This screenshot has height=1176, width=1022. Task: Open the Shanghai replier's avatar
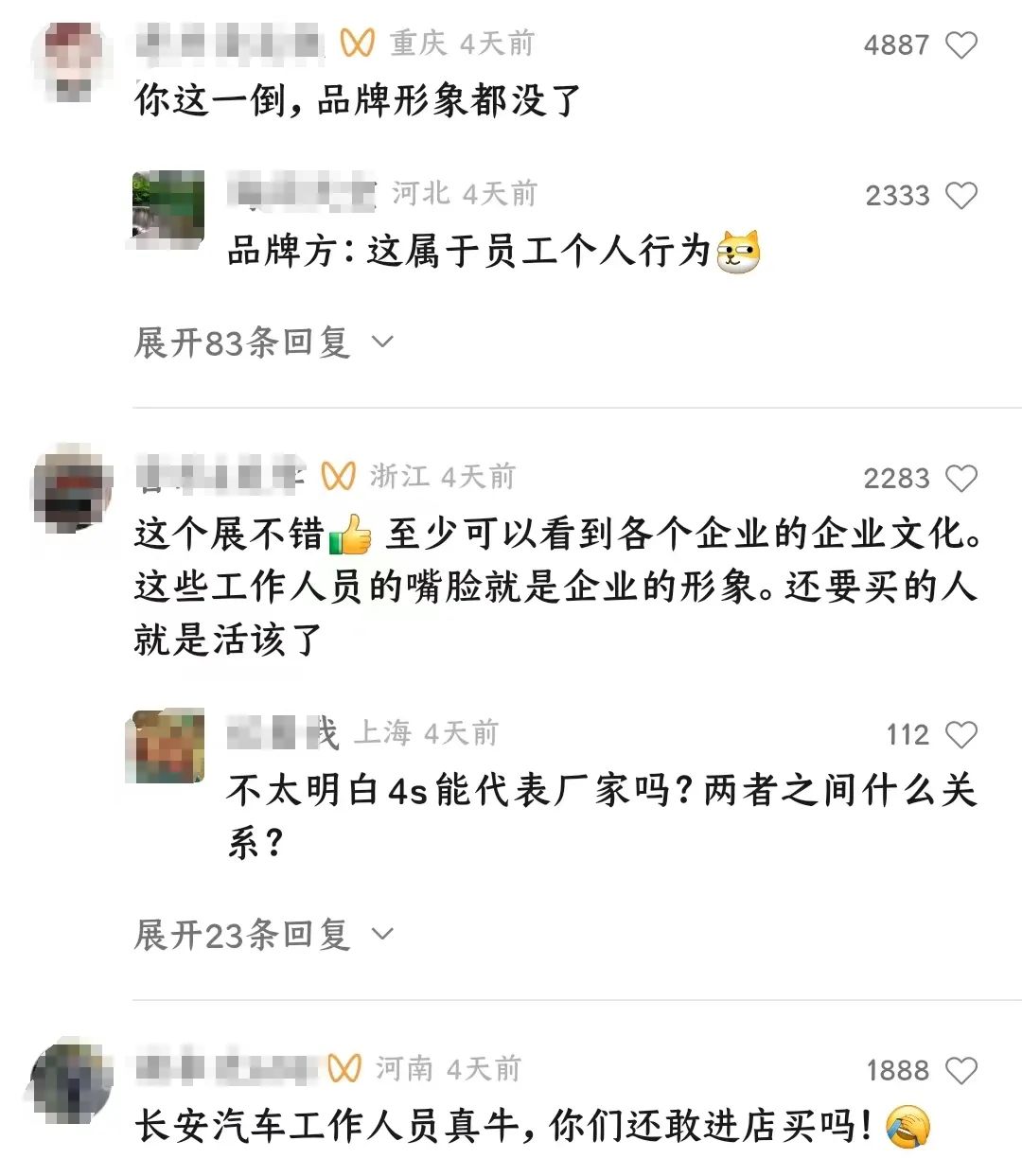(x=167, y=747)
